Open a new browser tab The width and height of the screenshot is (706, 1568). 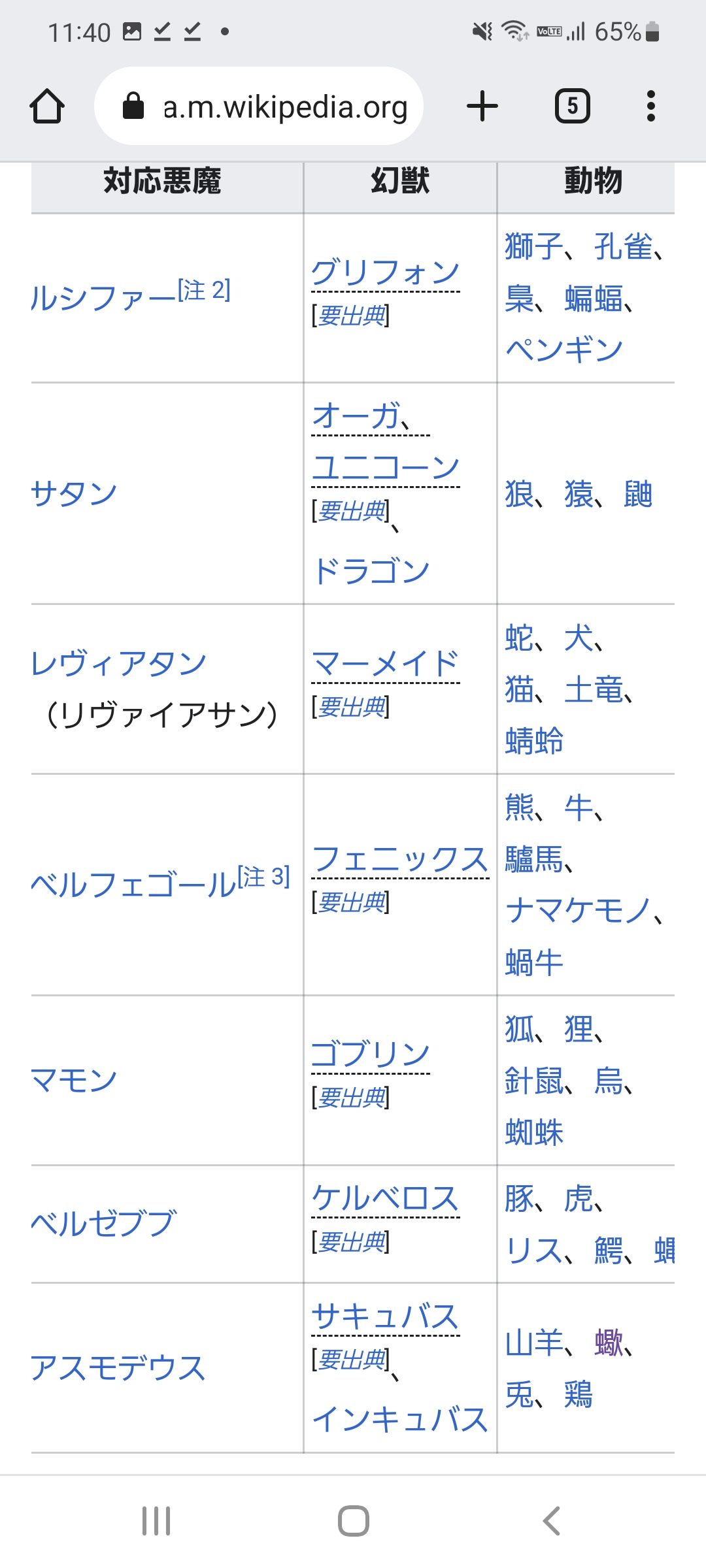[x=482, y=106]
